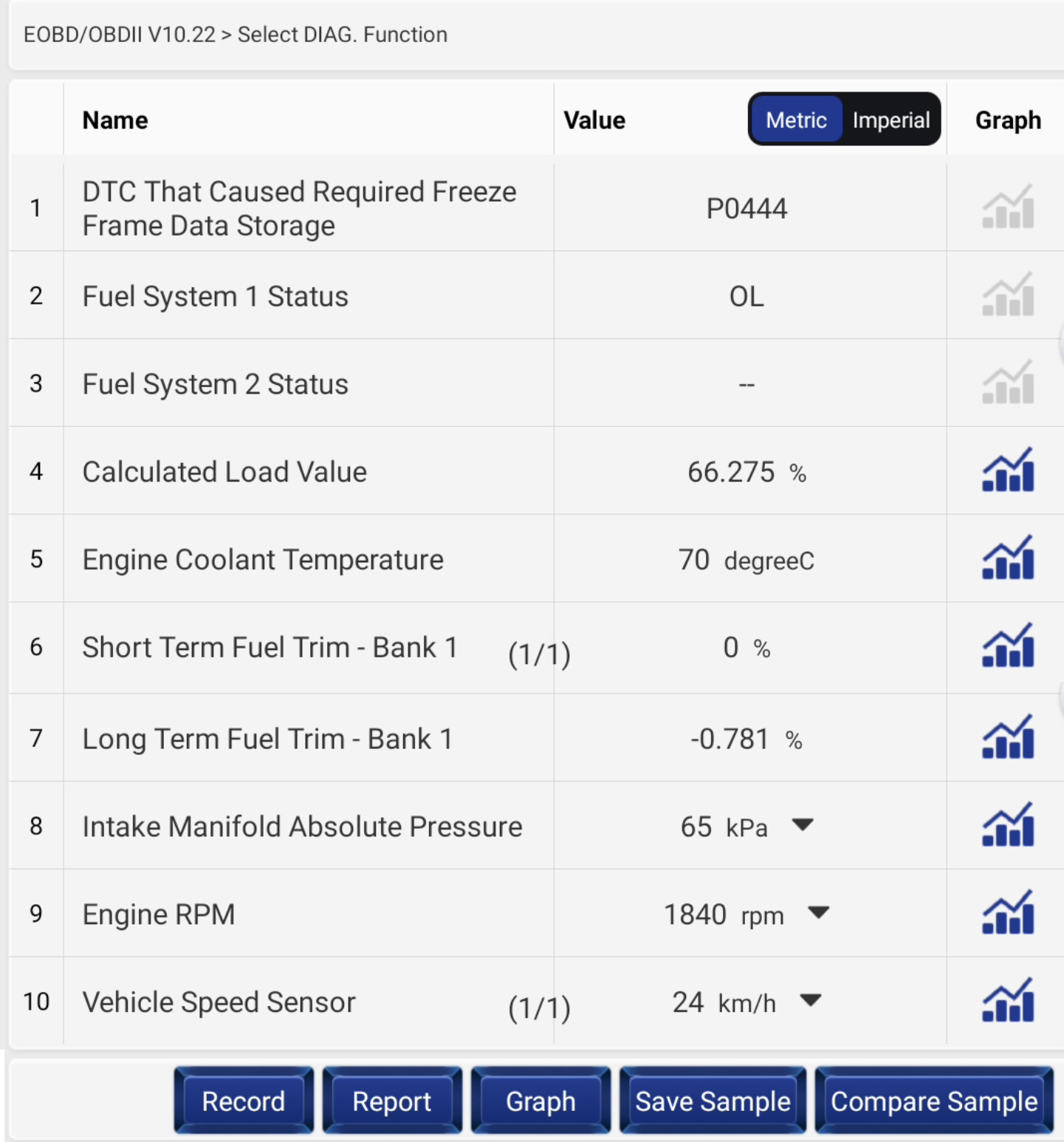Image resolution: width=1064 pixels, height=1142 pixels.
Task: Graph the Vehicle Speed Sensor data
Action: [x=1008, y=1002]
